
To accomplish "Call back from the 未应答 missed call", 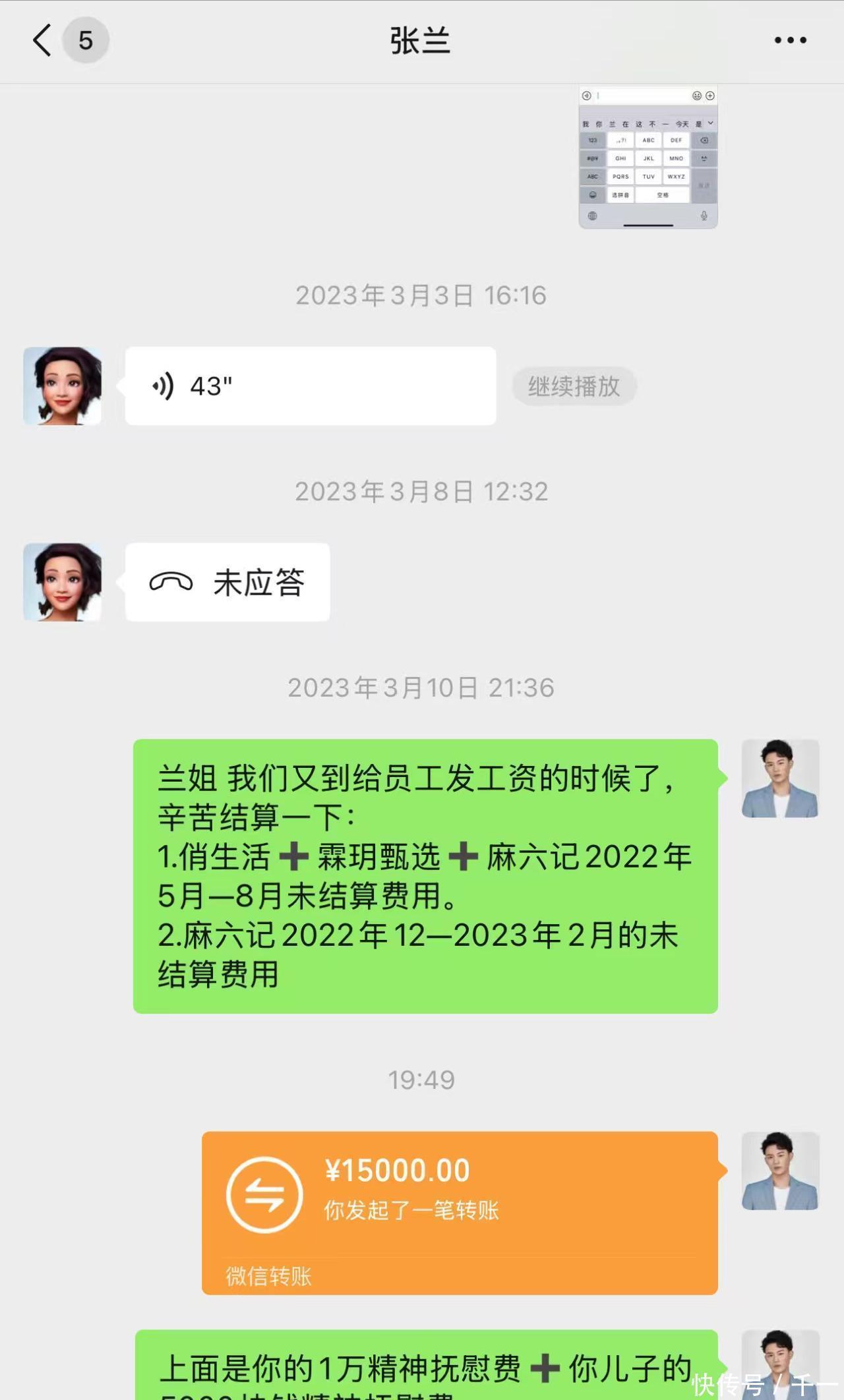I will (x=227, y=583).
